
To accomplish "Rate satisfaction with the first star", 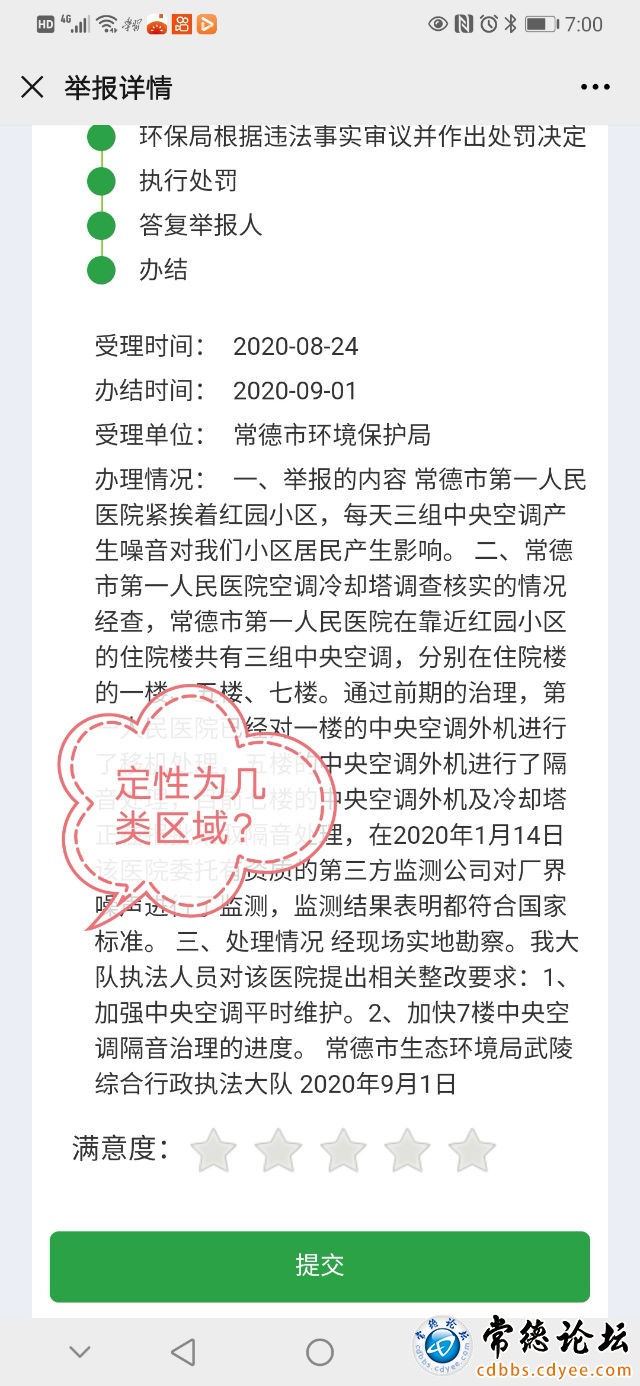I will point(213,1150).
